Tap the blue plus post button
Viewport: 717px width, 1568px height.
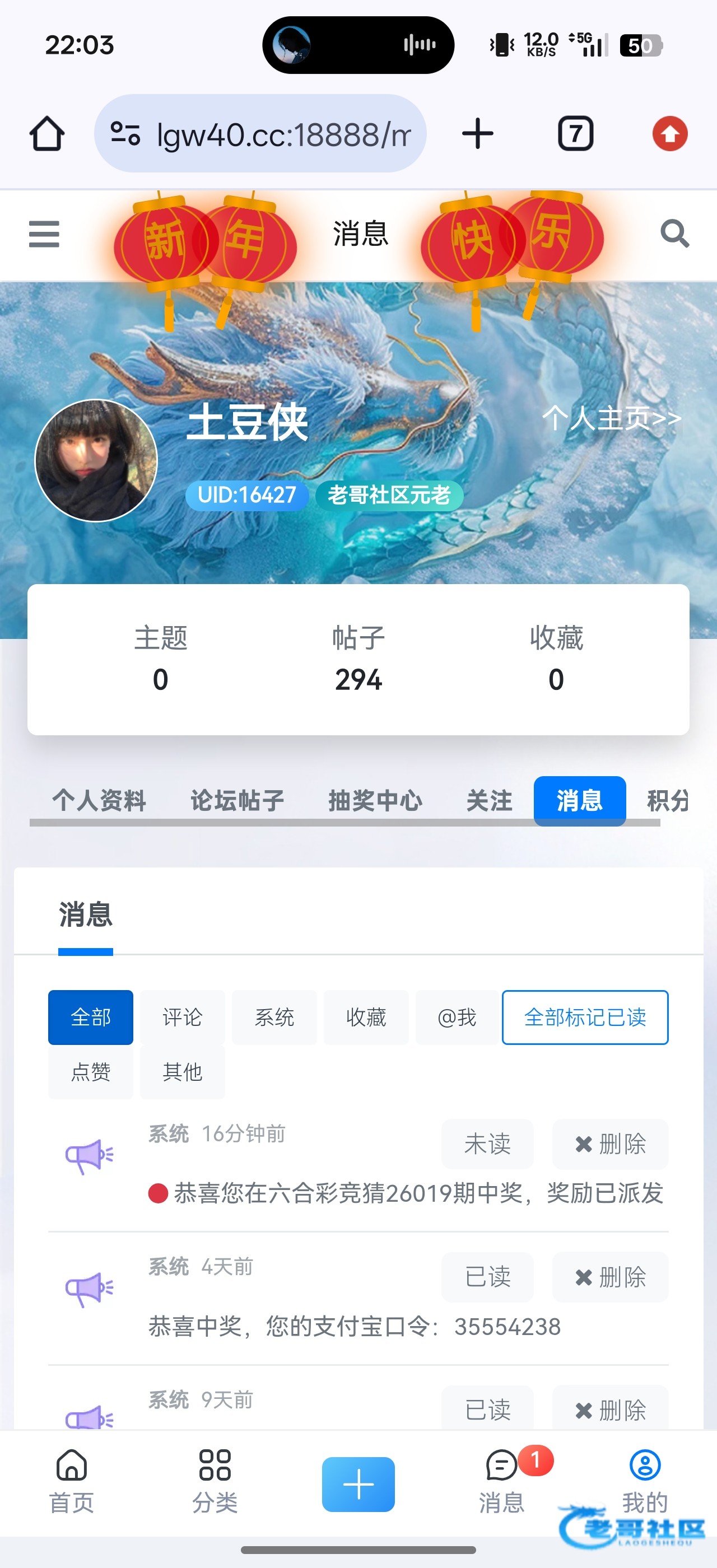pyautogui.click(x=358, y=1484)
